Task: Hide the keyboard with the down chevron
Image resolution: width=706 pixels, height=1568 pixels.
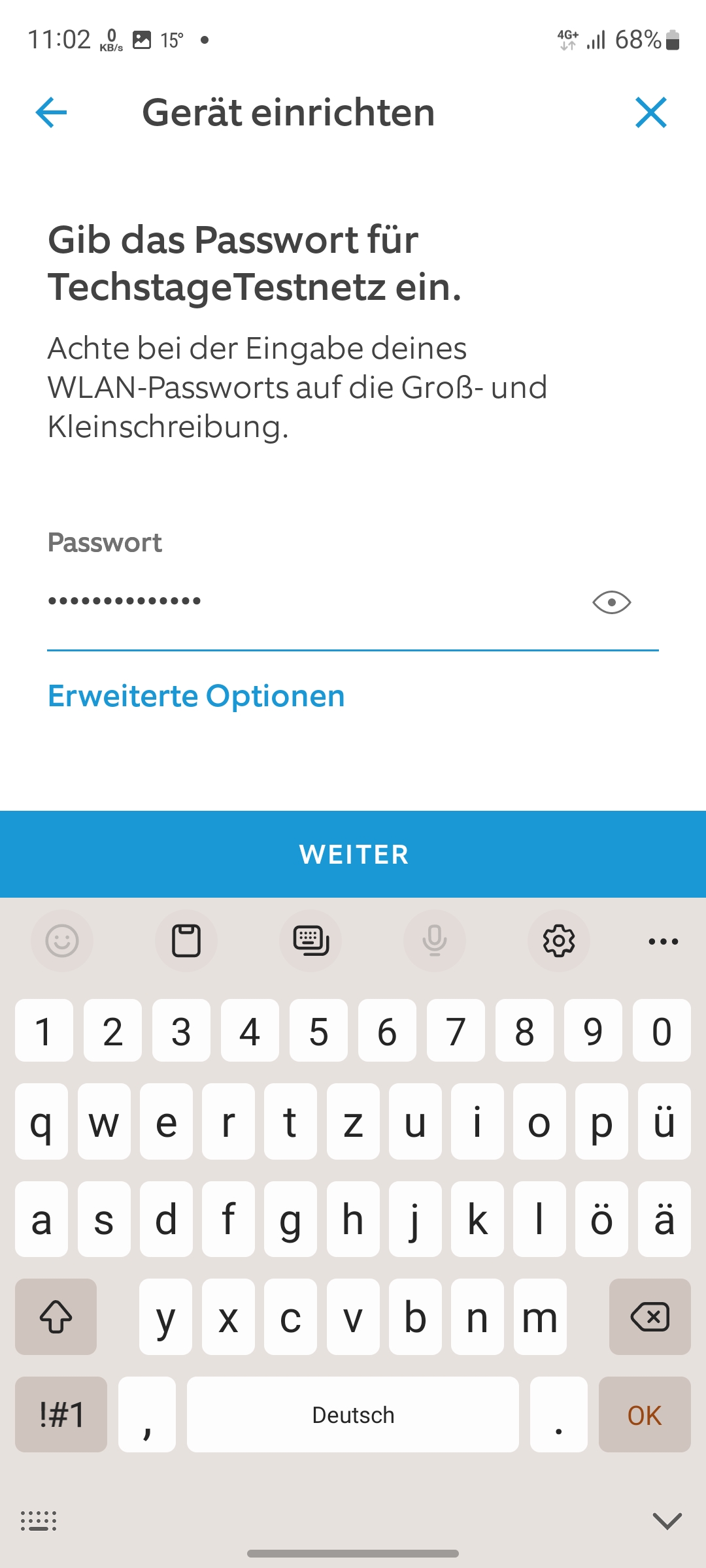Action: [667, 1521]
